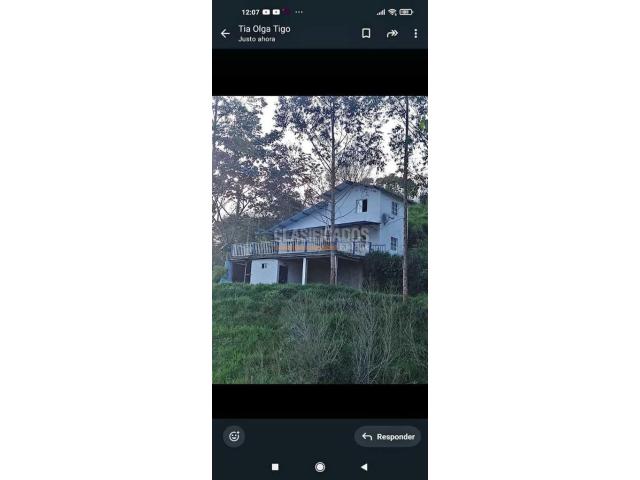Viewport: 640px width, 480px height.
Task: Go to the system home screen
Action: 320,467
